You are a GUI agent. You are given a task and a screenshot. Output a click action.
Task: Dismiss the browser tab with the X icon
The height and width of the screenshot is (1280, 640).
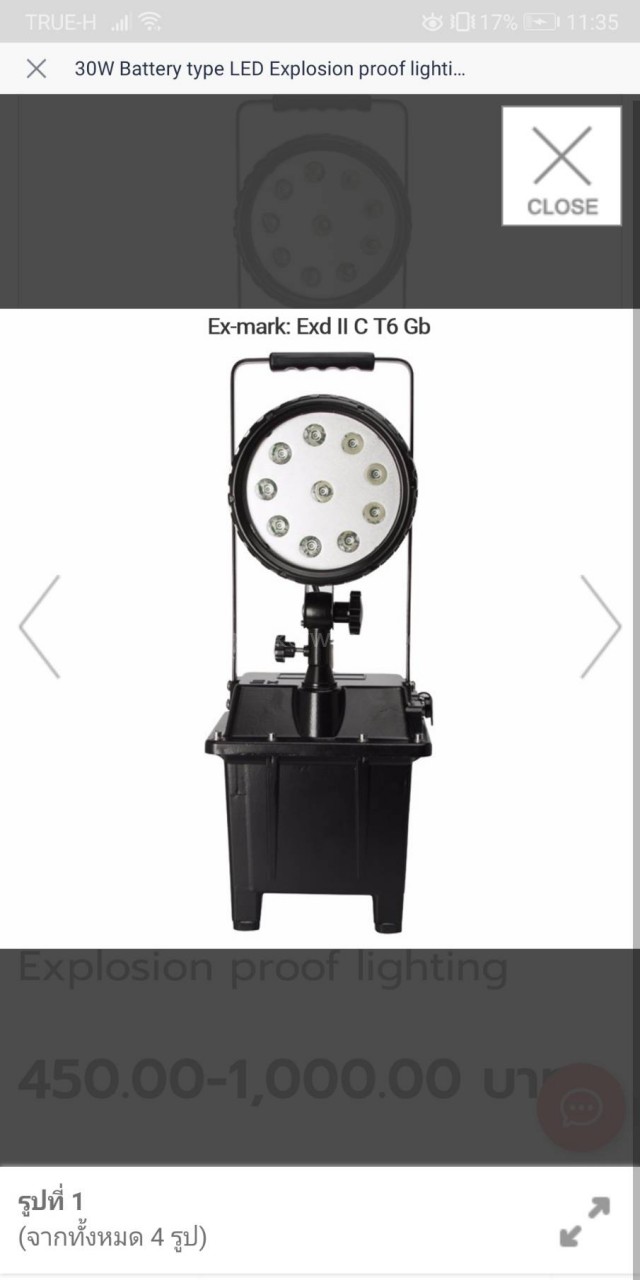click(36, 69)
